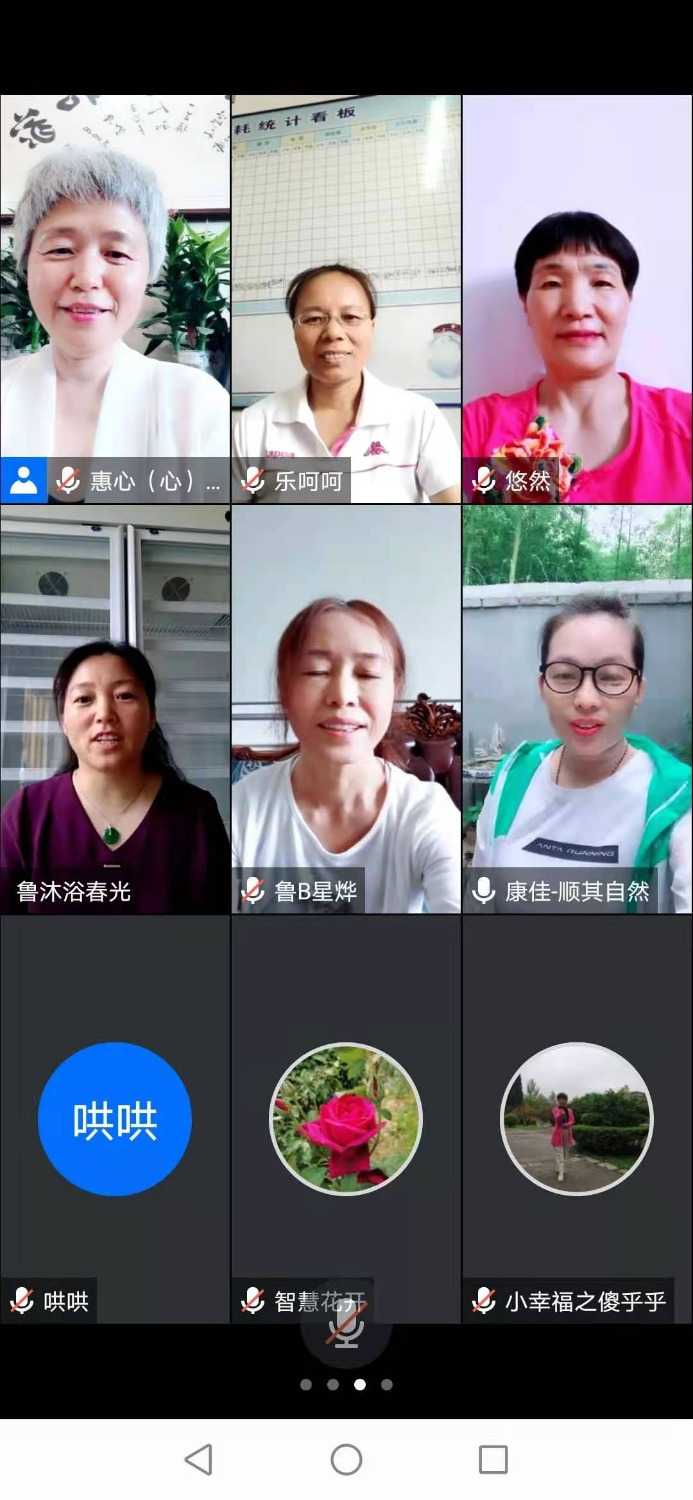Open recent apps
Viewport: 693px width, 1500px height.
(493, 1459)
